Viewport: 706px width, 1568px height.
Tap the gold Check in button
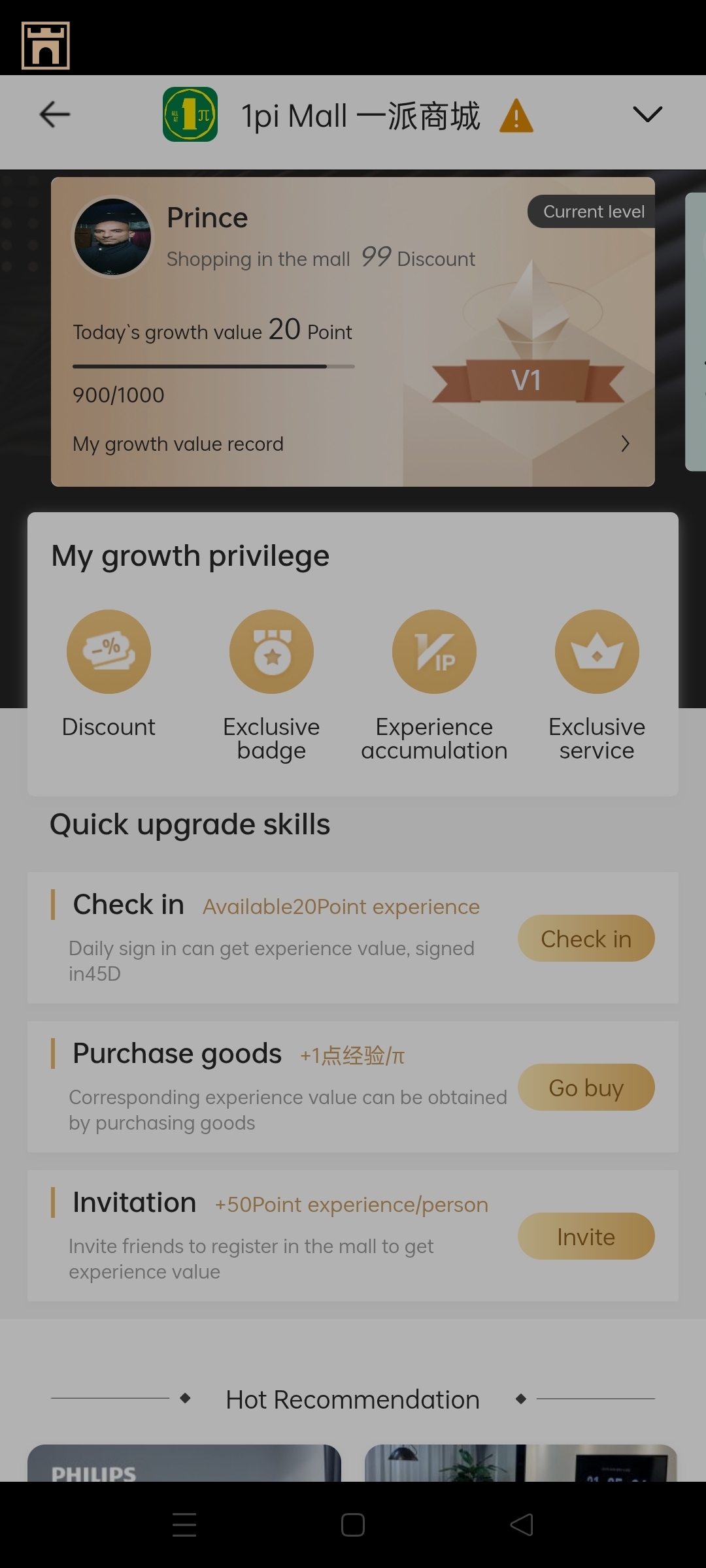(586, 938)
